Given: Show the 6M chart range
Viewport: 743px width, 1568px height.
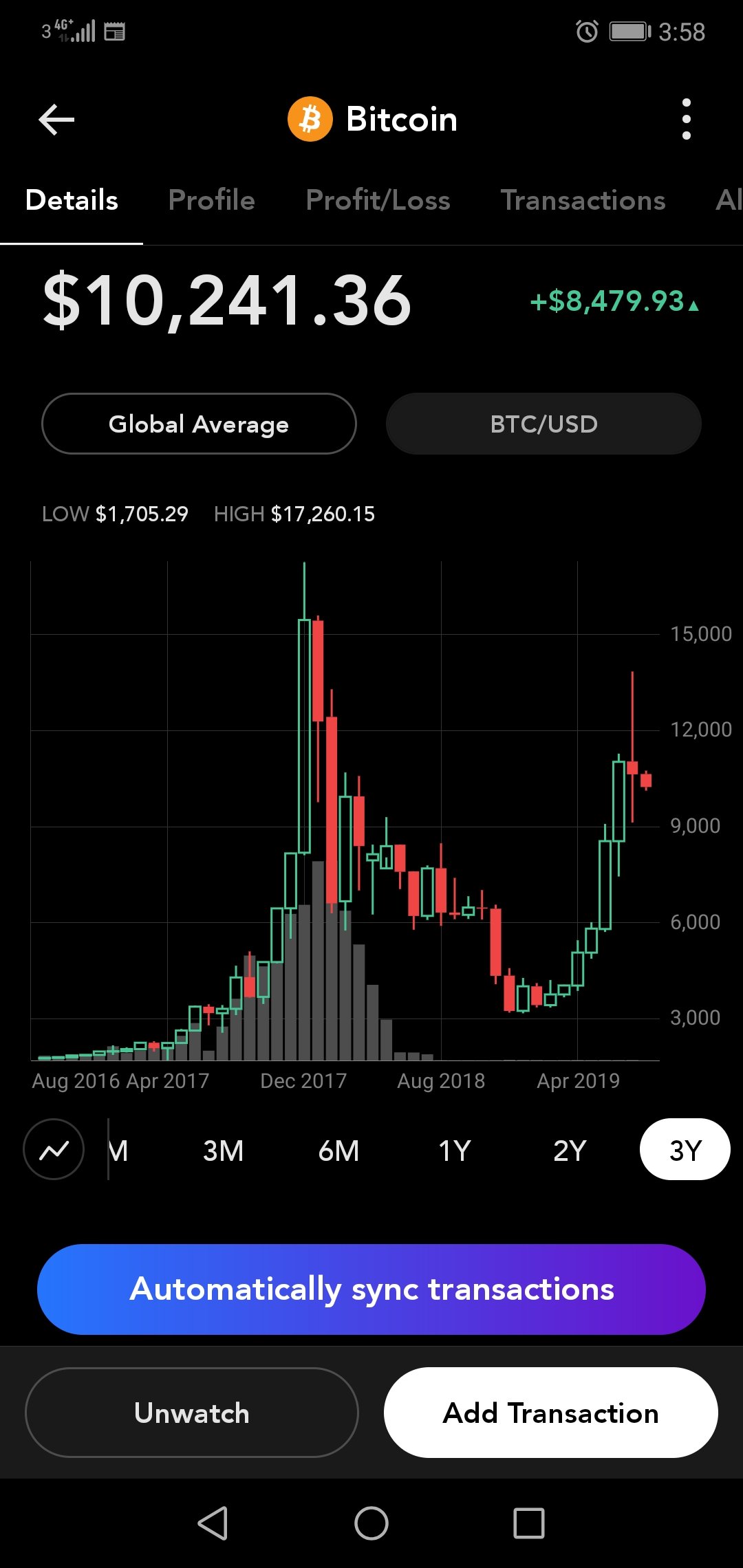Looking at the screenshot, I should [x=338, y=1151].
